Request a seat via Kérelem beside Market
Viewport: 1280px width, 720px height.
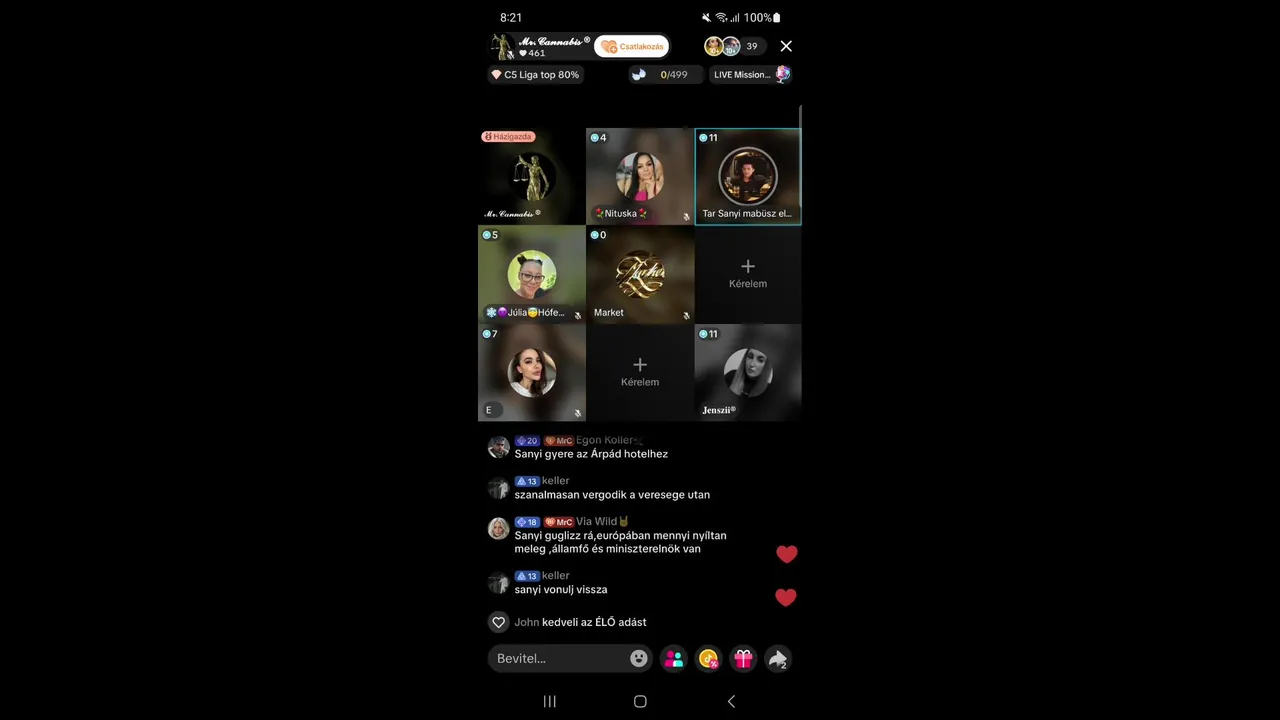tap(748, 274)
